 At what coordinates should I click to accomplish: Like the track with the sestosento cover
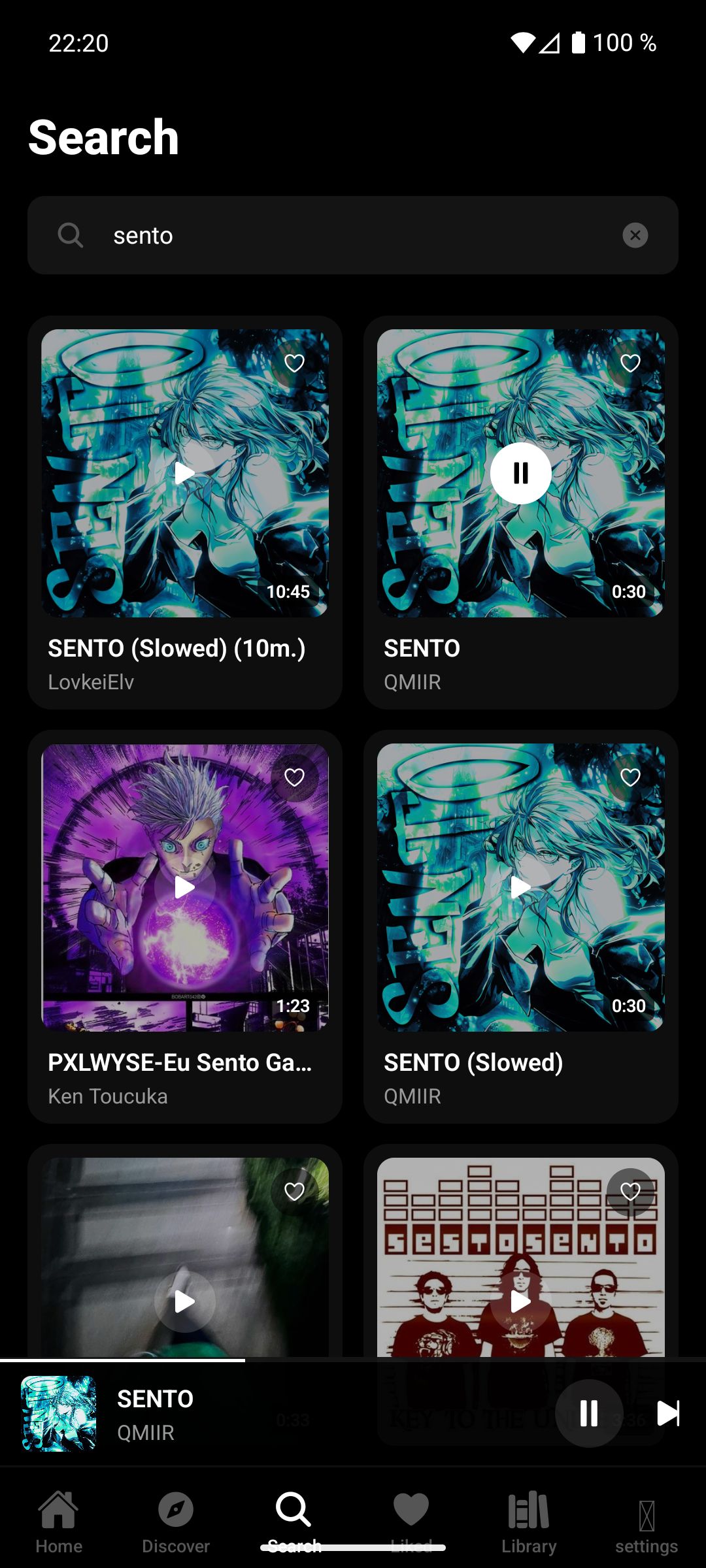(630, 1192)
